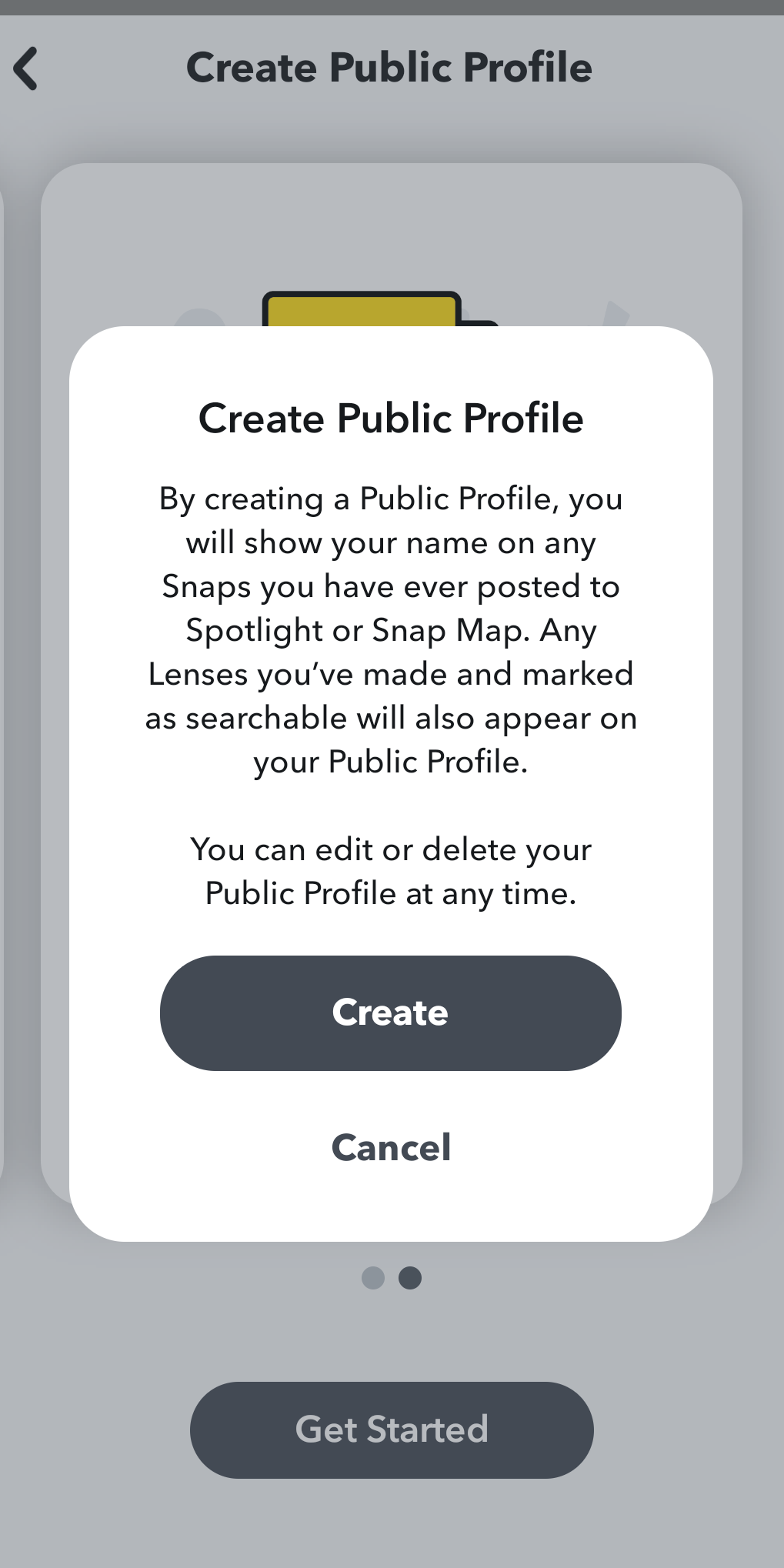Cancel the Create Public Profile dialog
This screenshot has width=784, height=1568.
(391, 1147)
